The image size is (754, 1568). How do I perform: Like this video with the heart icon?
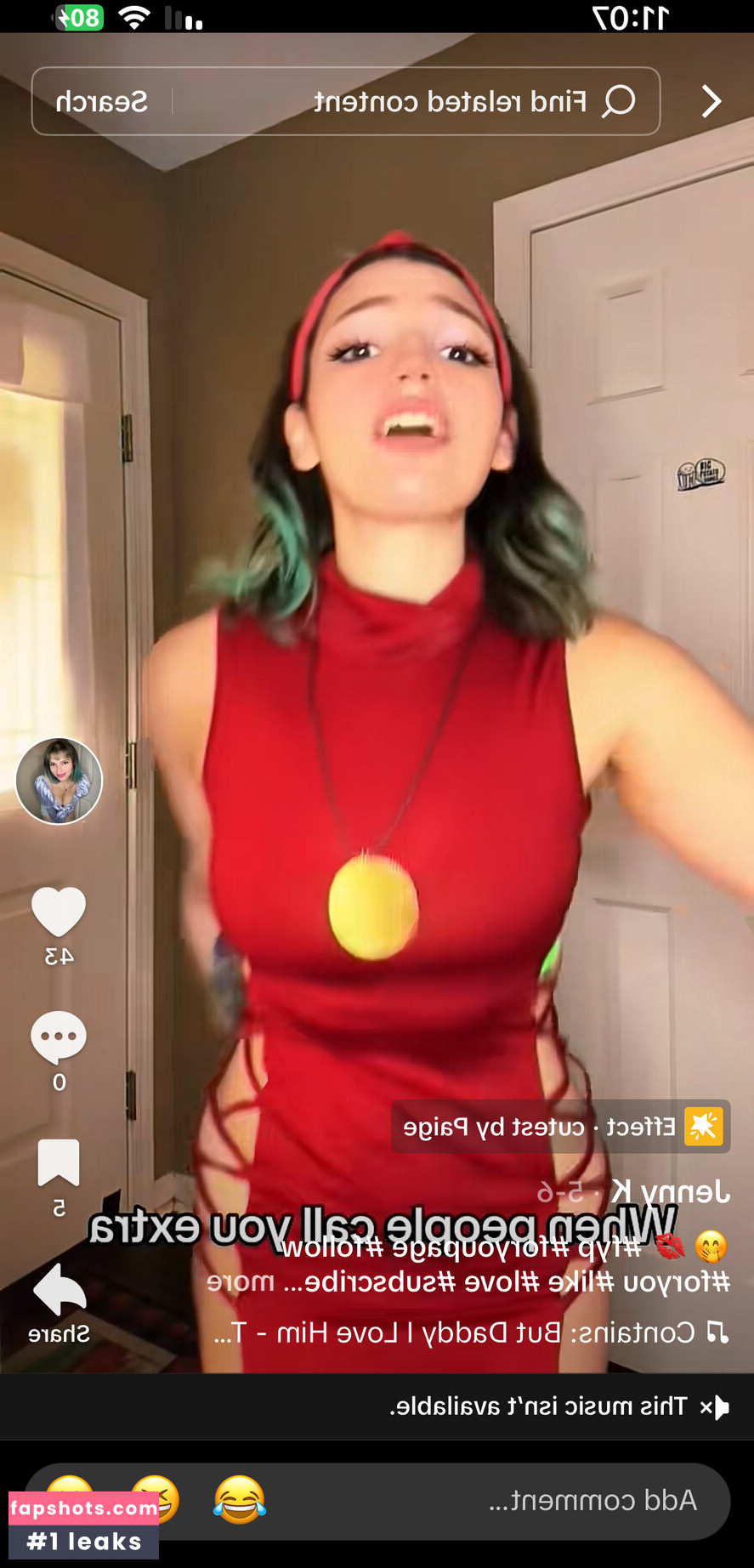(x=59, y=912)
